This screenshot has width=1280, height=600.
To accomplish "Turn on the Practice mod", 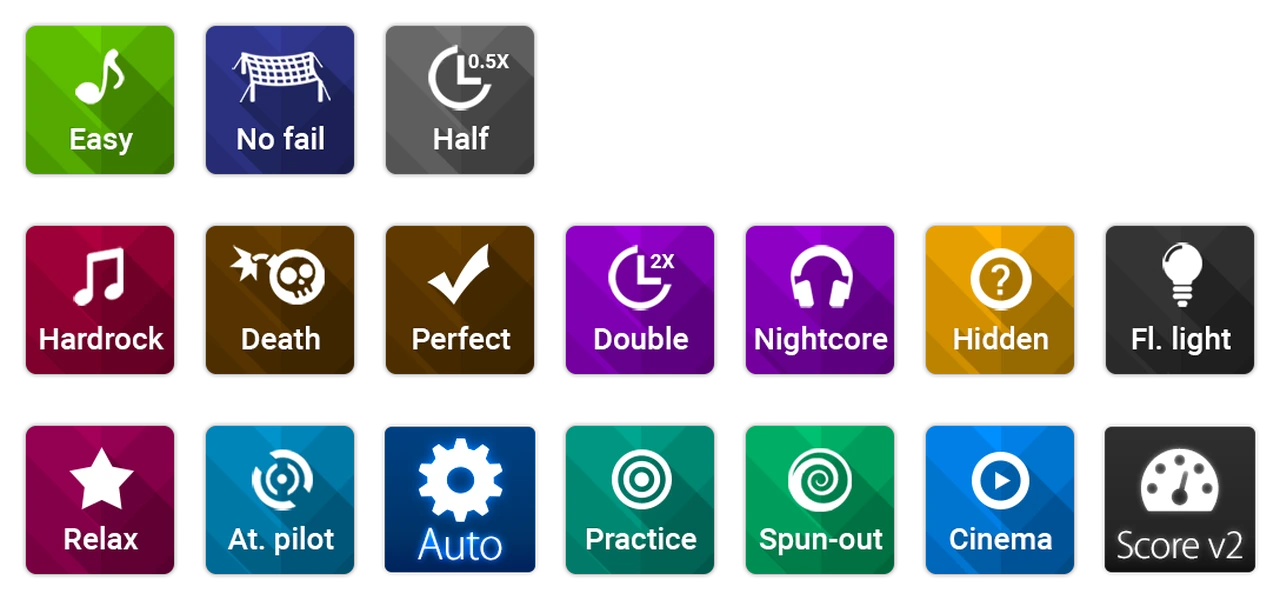I will [640, 500].
